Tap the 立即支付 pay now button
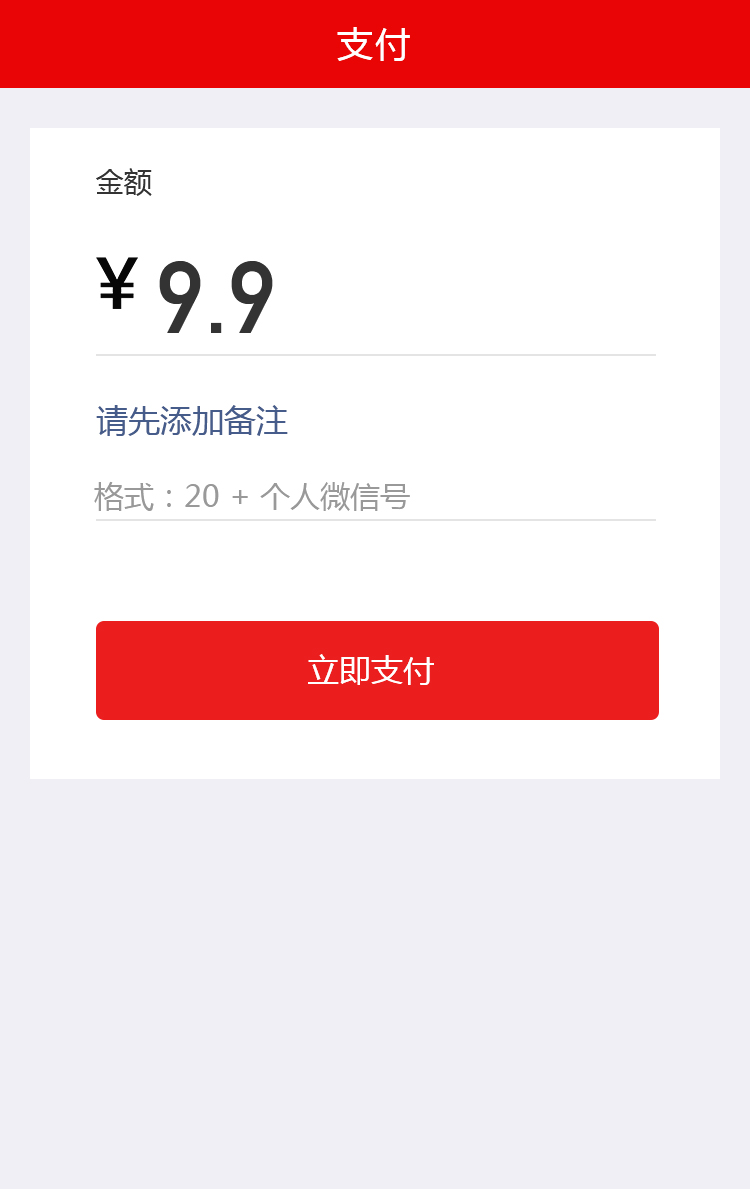The width and height of the screenshot is (750, 1189). pyautogui.click(x=377, y=670)
